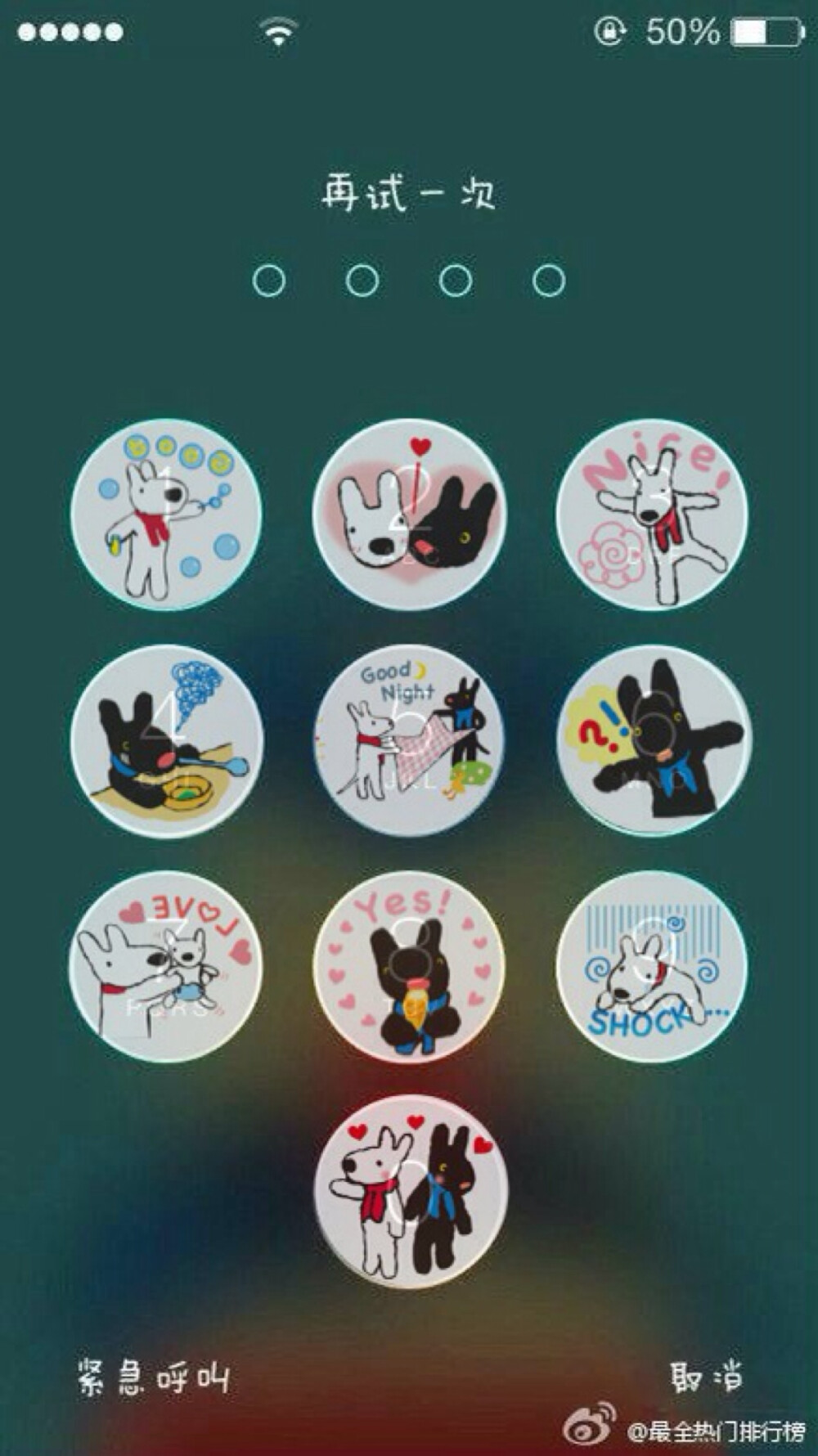Image resolution: width=818 pixels, height=1456 pixels.
Task: Cancel passcode entry via 取消
Action: pos(706,1377)
